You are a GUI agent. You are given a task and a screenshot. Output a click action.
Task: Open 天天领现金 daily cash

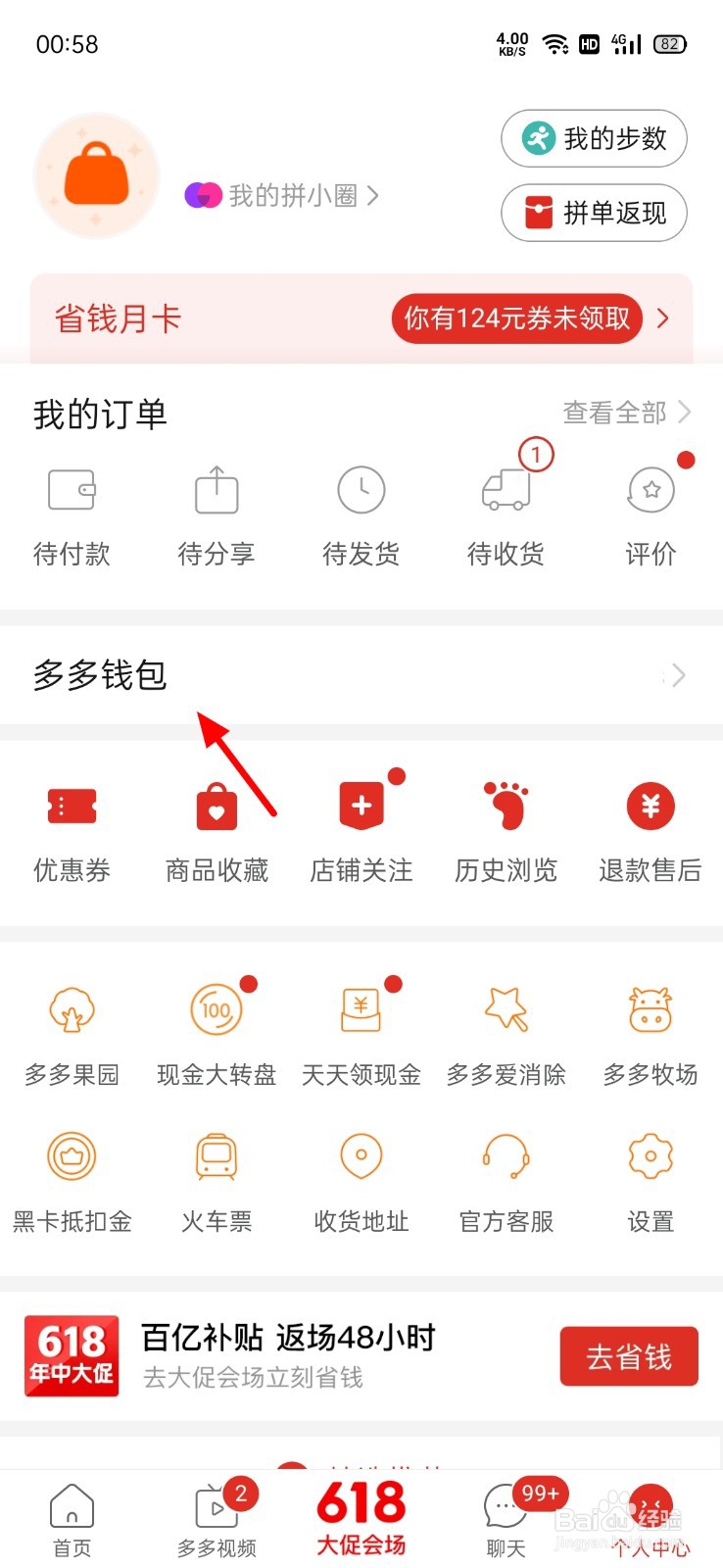361,1034
